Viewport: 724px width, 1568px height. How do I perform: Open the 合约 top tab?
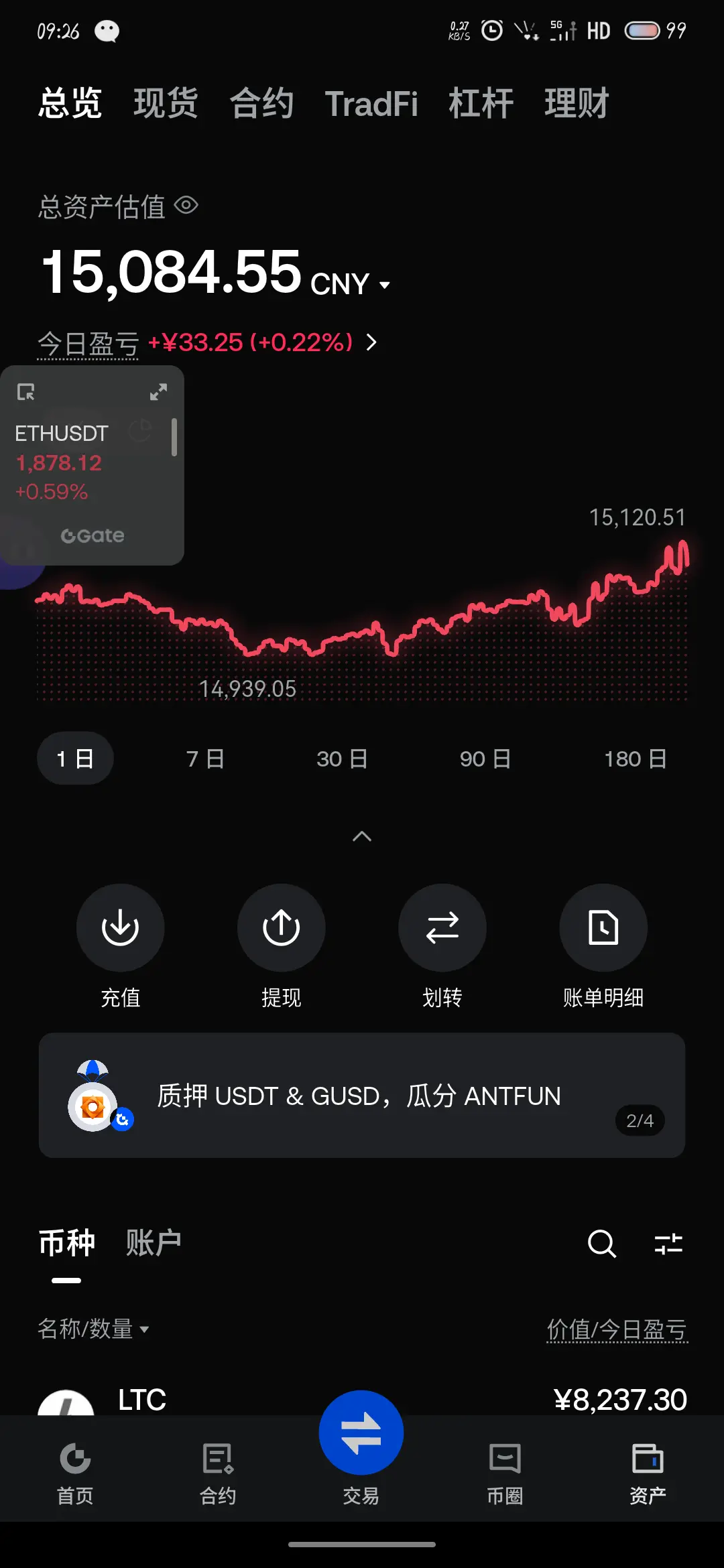[261, 103]
